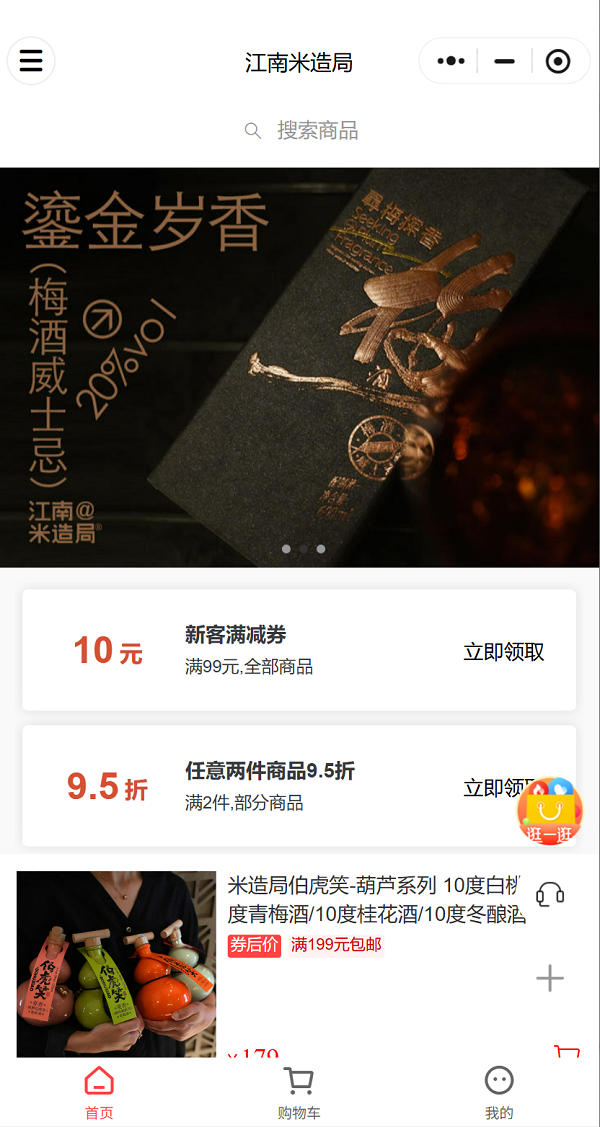Close the mini program via target icon
600x1127 pixels.
pyautogui.click(x=558, y=62)
